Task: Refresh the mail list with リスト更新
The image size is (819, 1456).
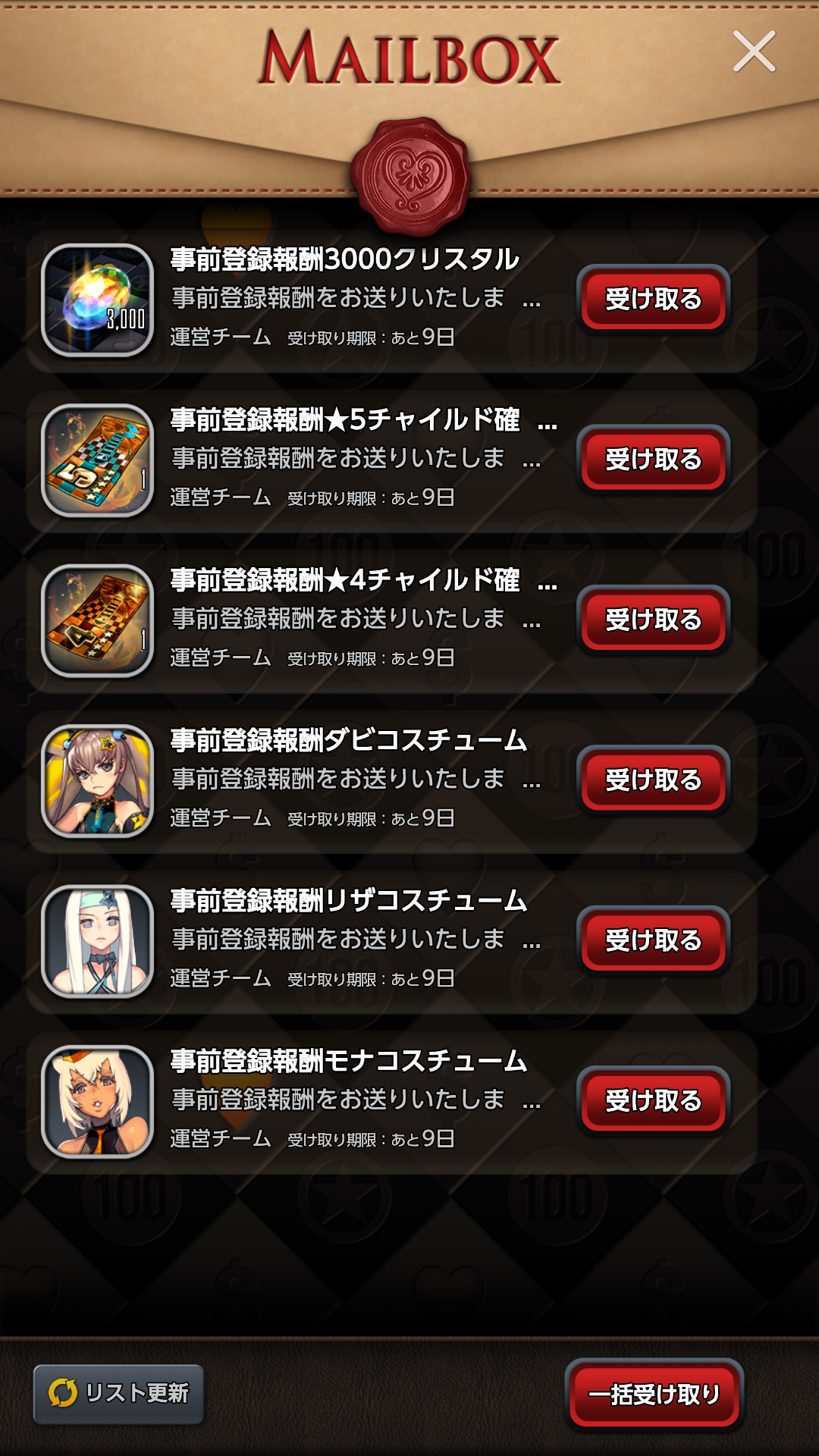Action: [119, 1394]
